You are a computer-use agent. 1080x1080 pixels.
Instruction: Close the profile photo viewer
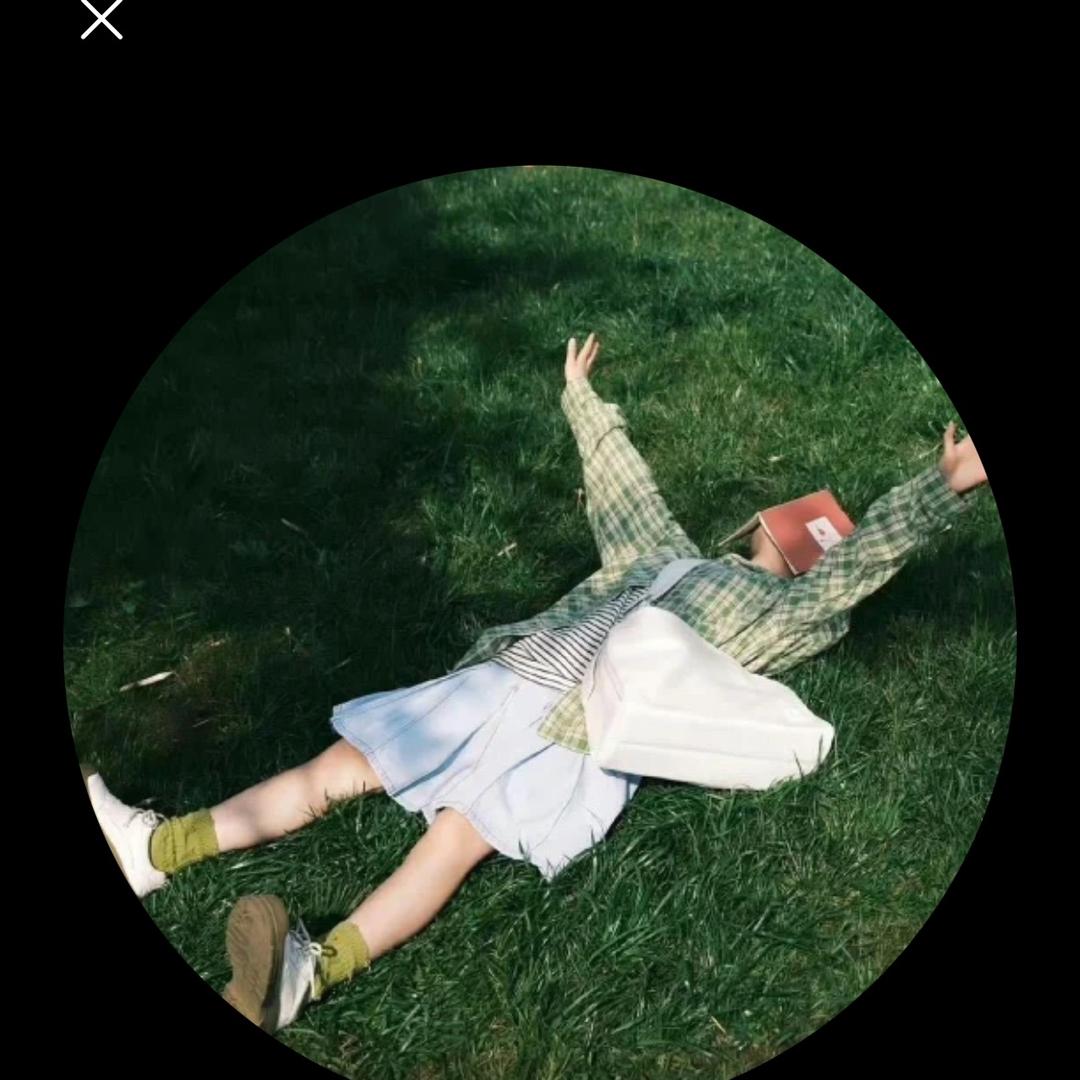click(x=101, y=19)
